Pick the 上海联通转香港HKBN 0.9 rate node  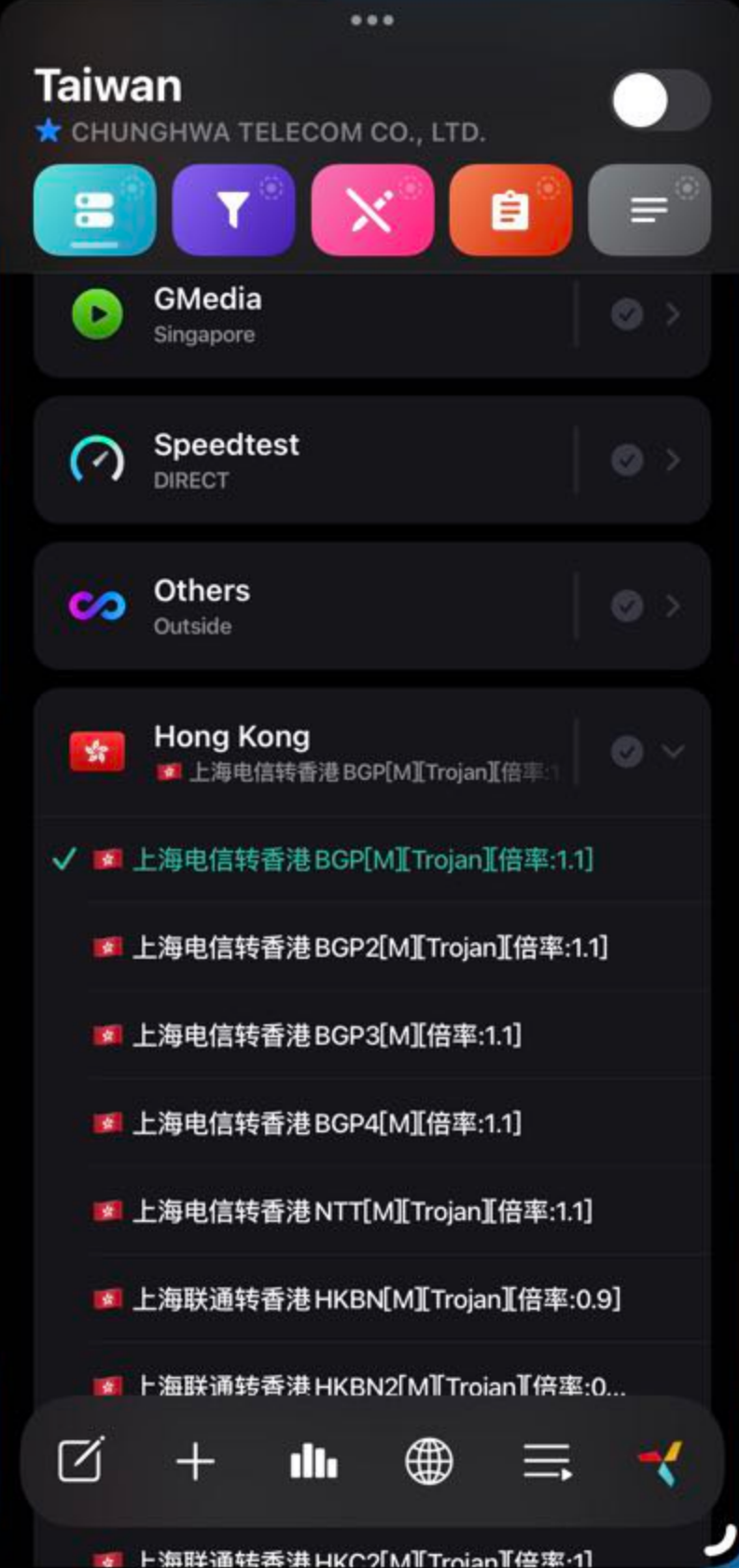[x=376, y=1298]
